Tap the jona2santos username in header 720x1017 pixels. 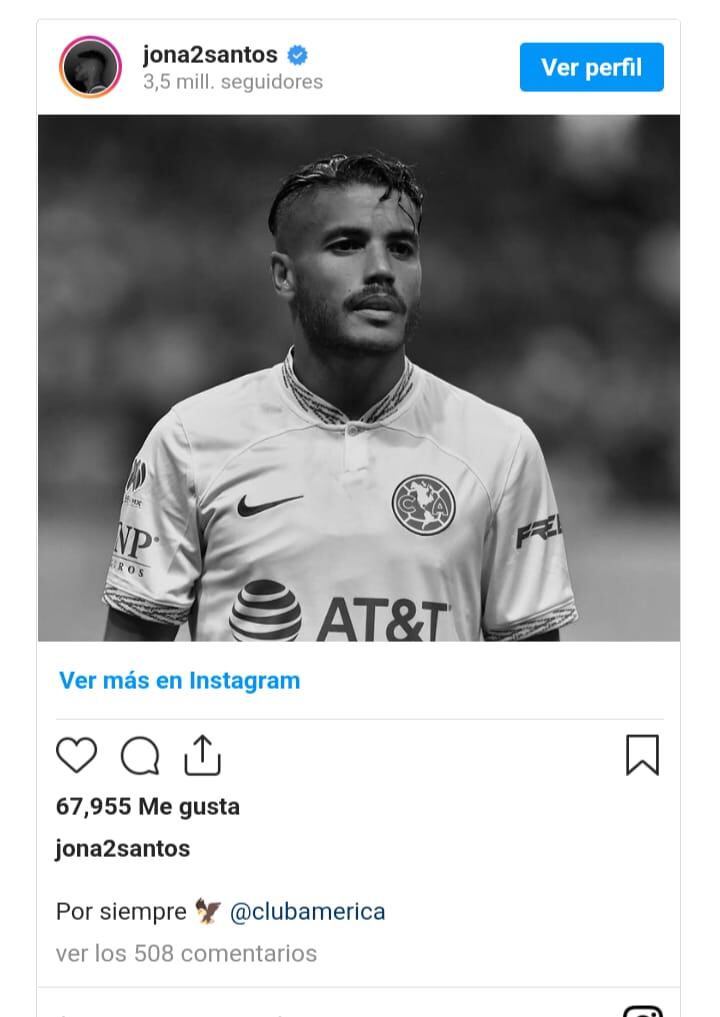tap(210, 55)
